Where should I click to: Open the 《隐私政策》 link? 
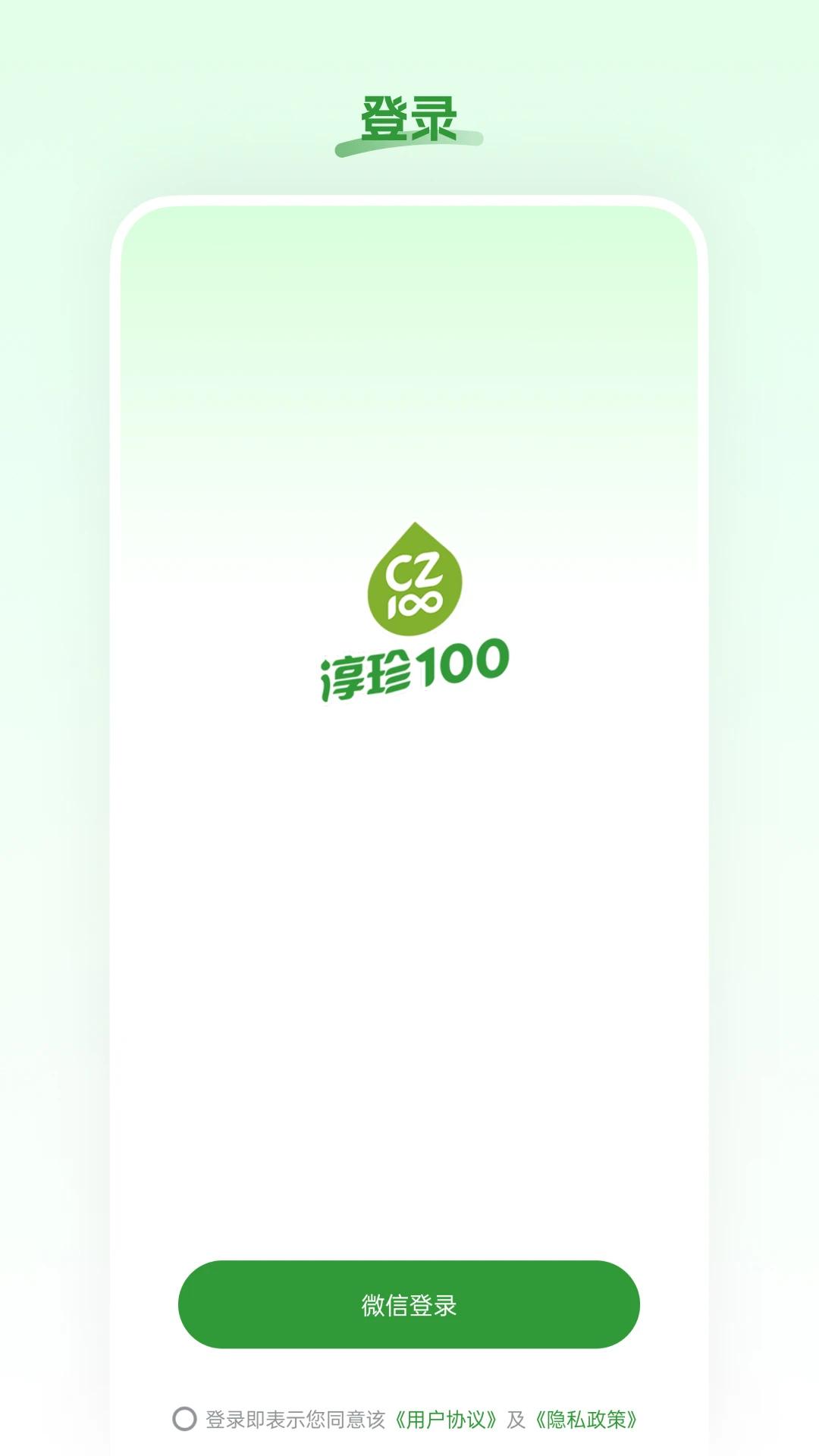click(x=586, y=1420)
